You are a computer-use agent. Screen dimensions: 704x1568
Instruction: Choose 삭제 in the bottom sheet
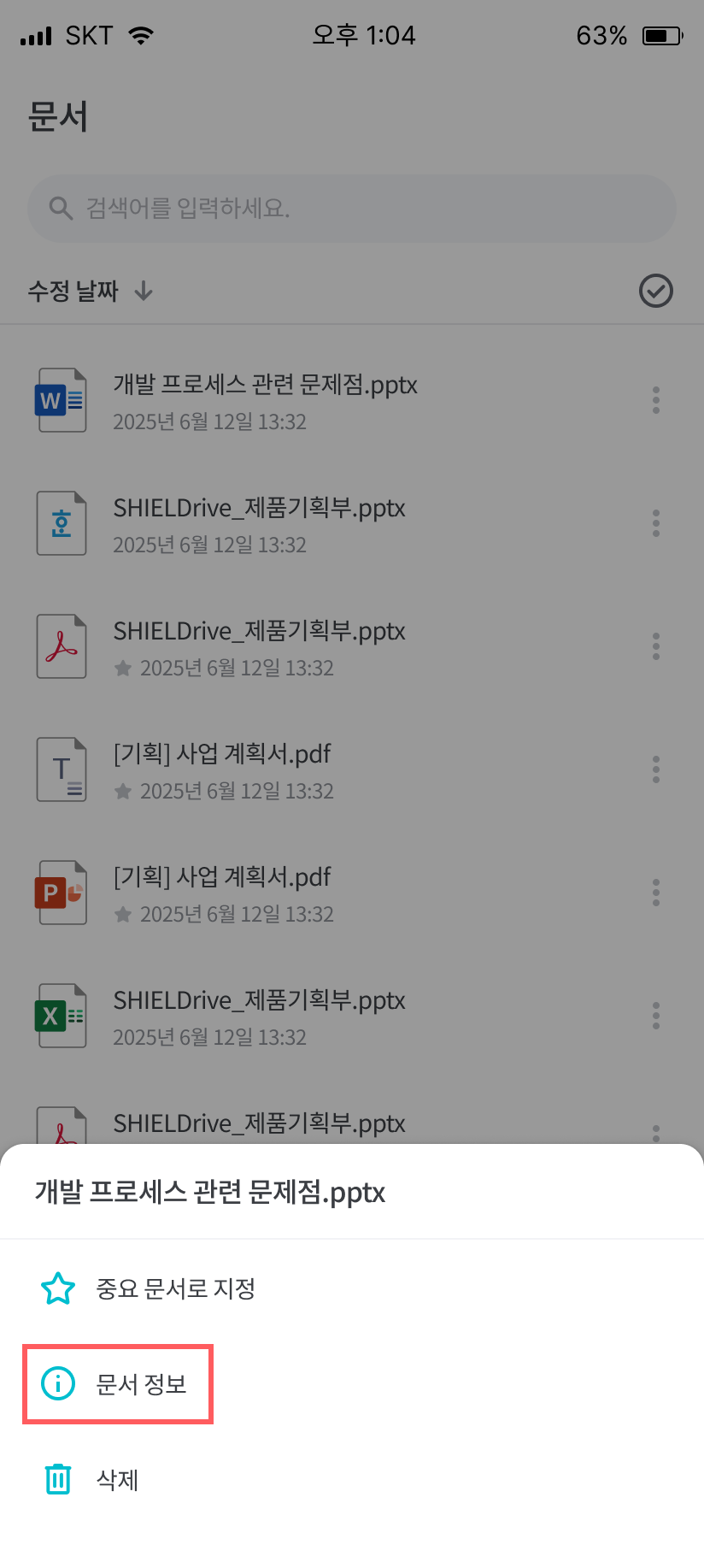tap(116, 1480)
